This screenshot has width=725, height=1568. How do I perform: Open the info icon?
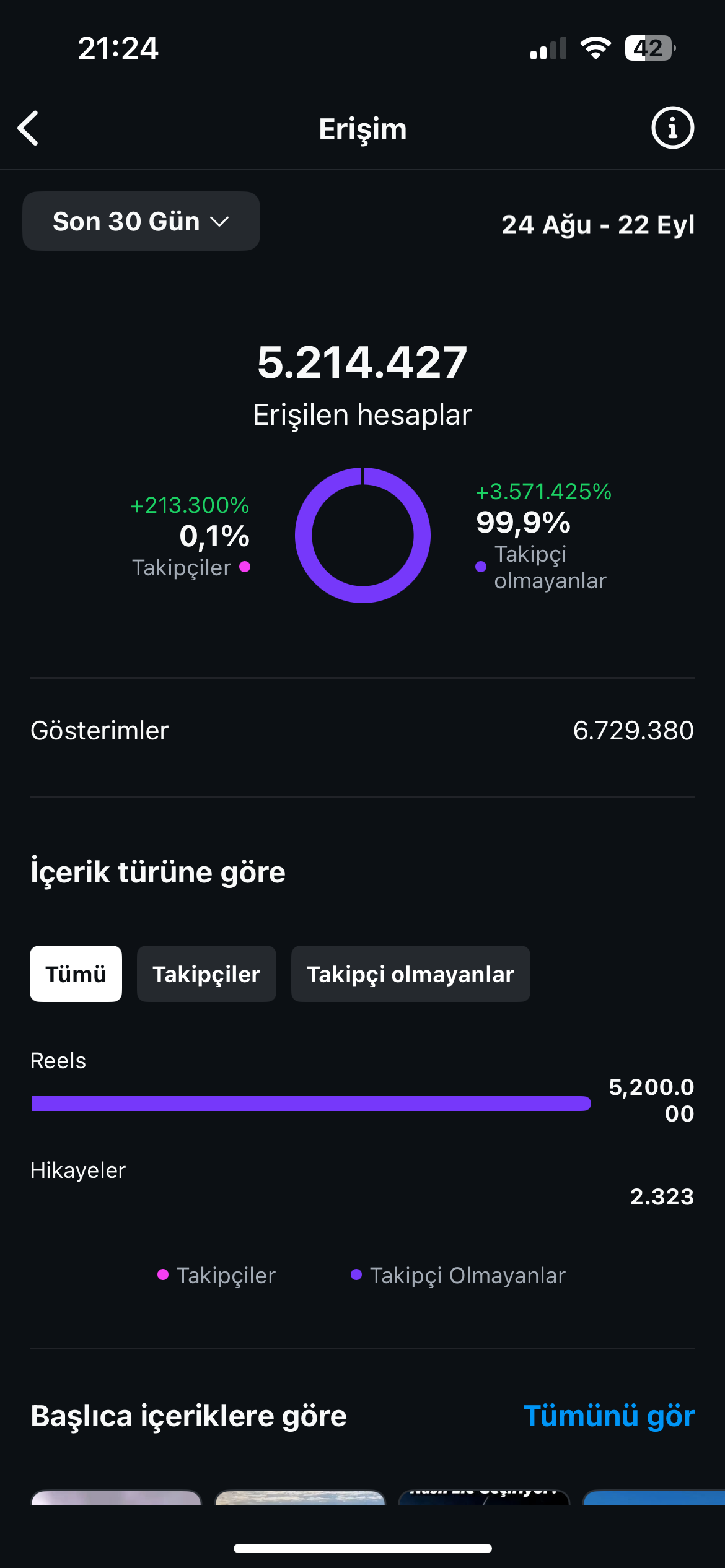click(672, 128)
